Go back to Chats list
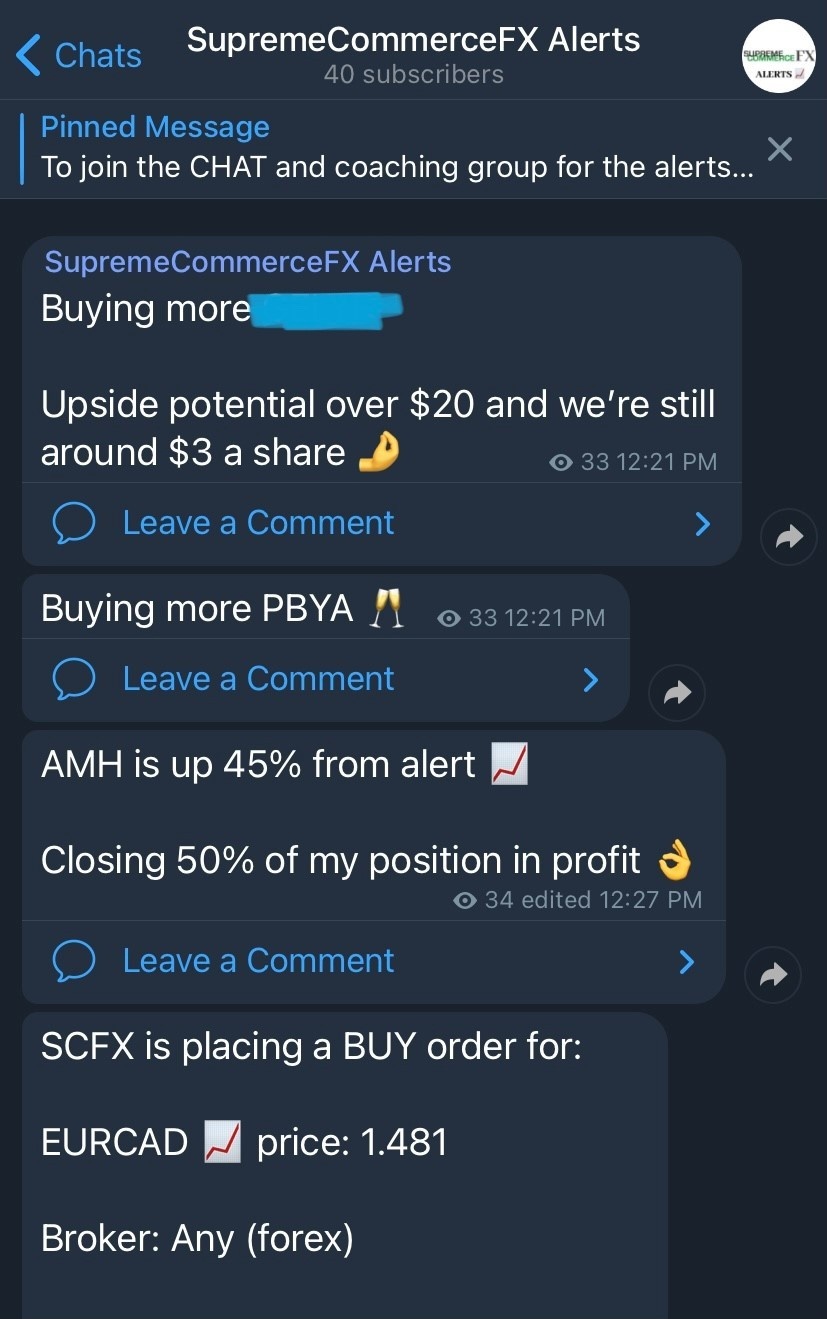 coord(78,55)
